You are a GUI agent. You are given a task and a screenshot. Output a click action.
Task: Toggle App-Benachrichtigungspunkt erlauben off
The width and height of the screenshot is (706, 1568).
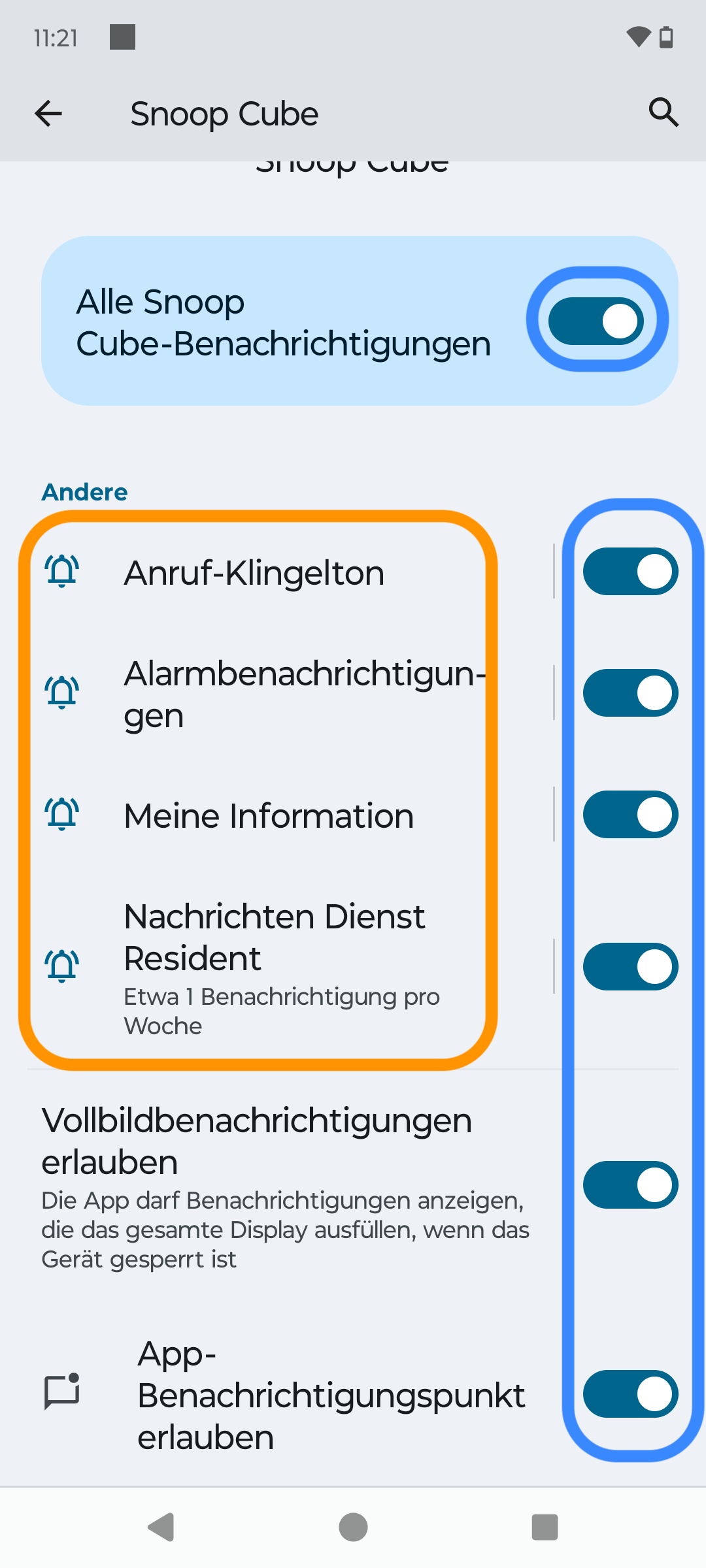(x=630, y=1394)
